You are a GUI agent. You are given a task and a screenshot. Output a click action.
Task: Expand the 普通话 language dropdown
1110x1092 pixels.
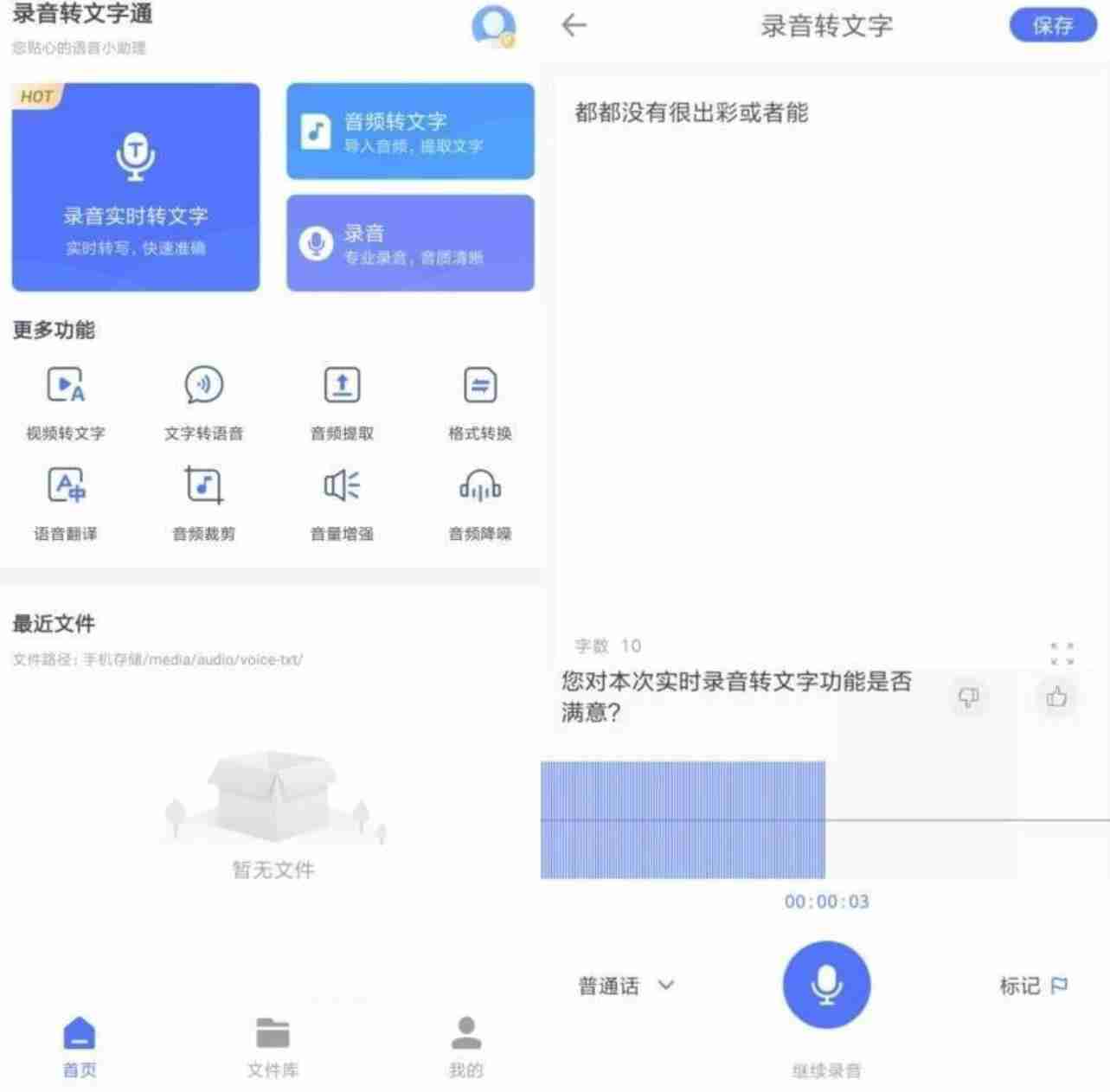[626, 986]
